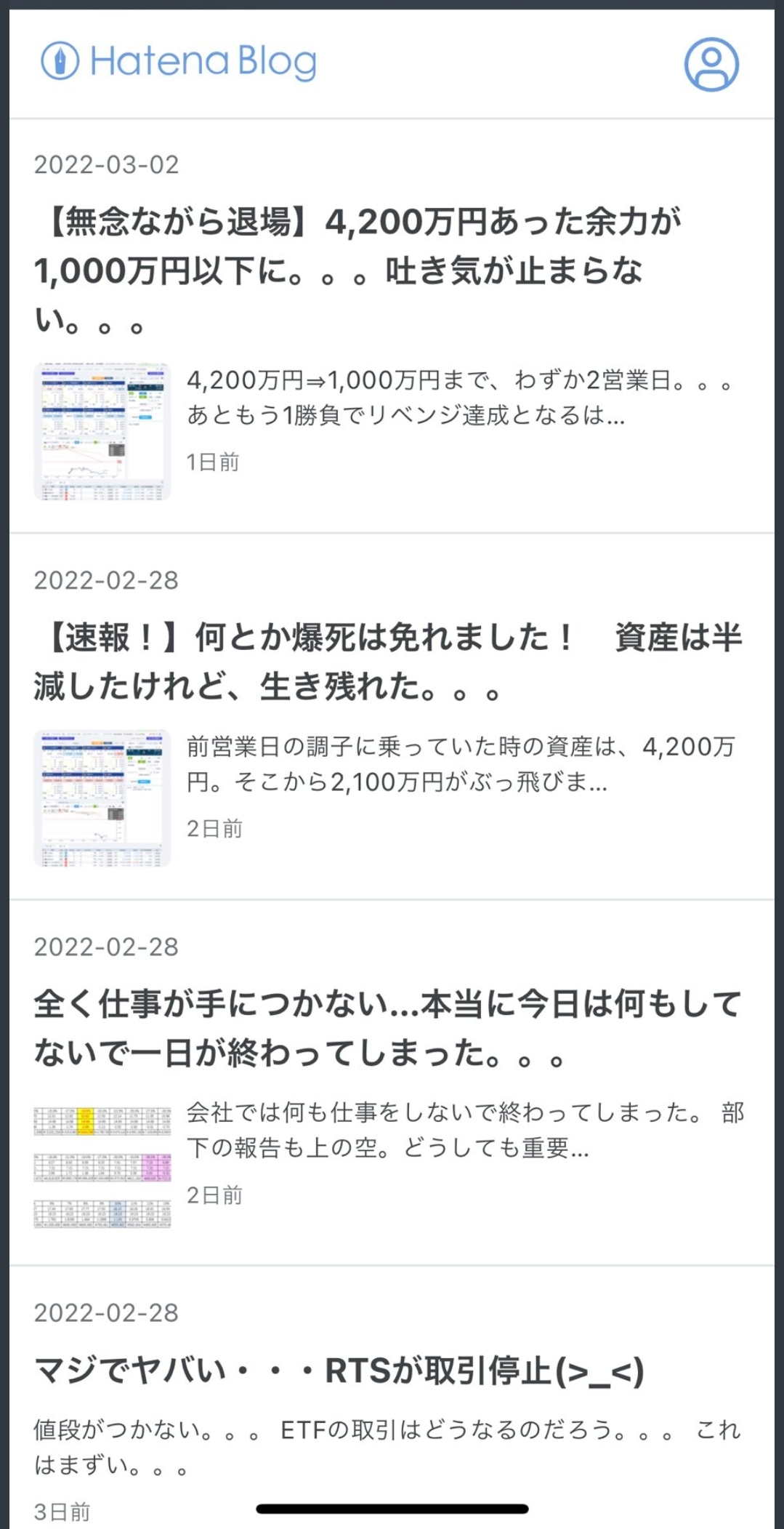Open the 全く仕事が手につかない post
This screenshot has width=784, height=1529.
click(388, 1028)
